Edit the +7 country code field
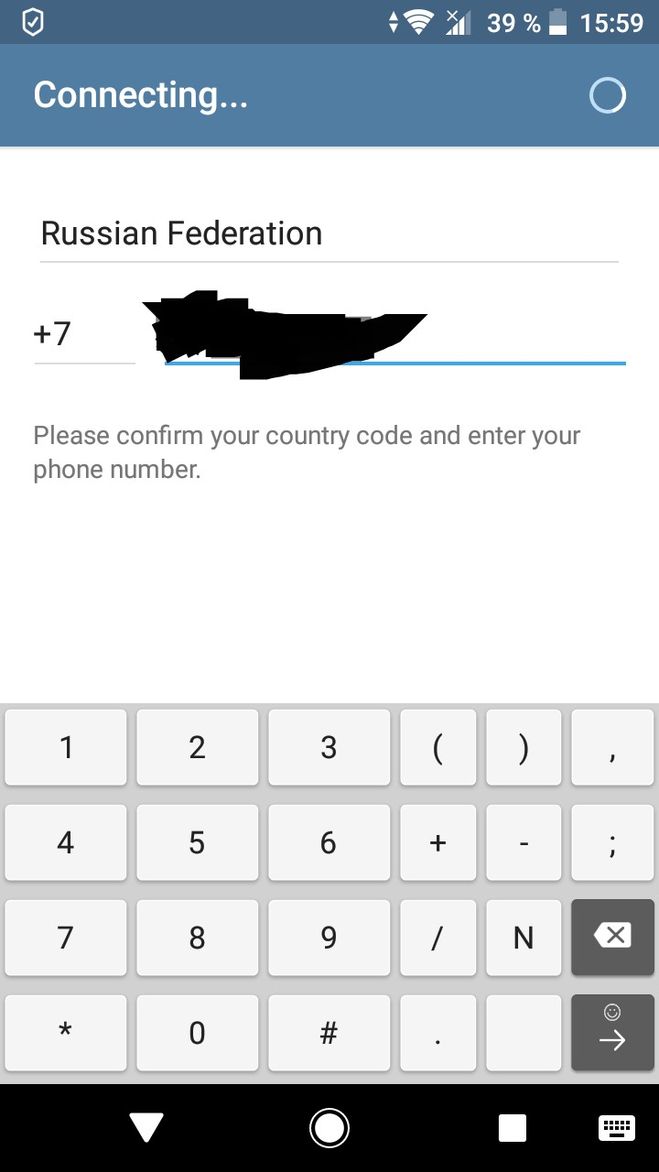659x1172 pixels. click(83, 333)
